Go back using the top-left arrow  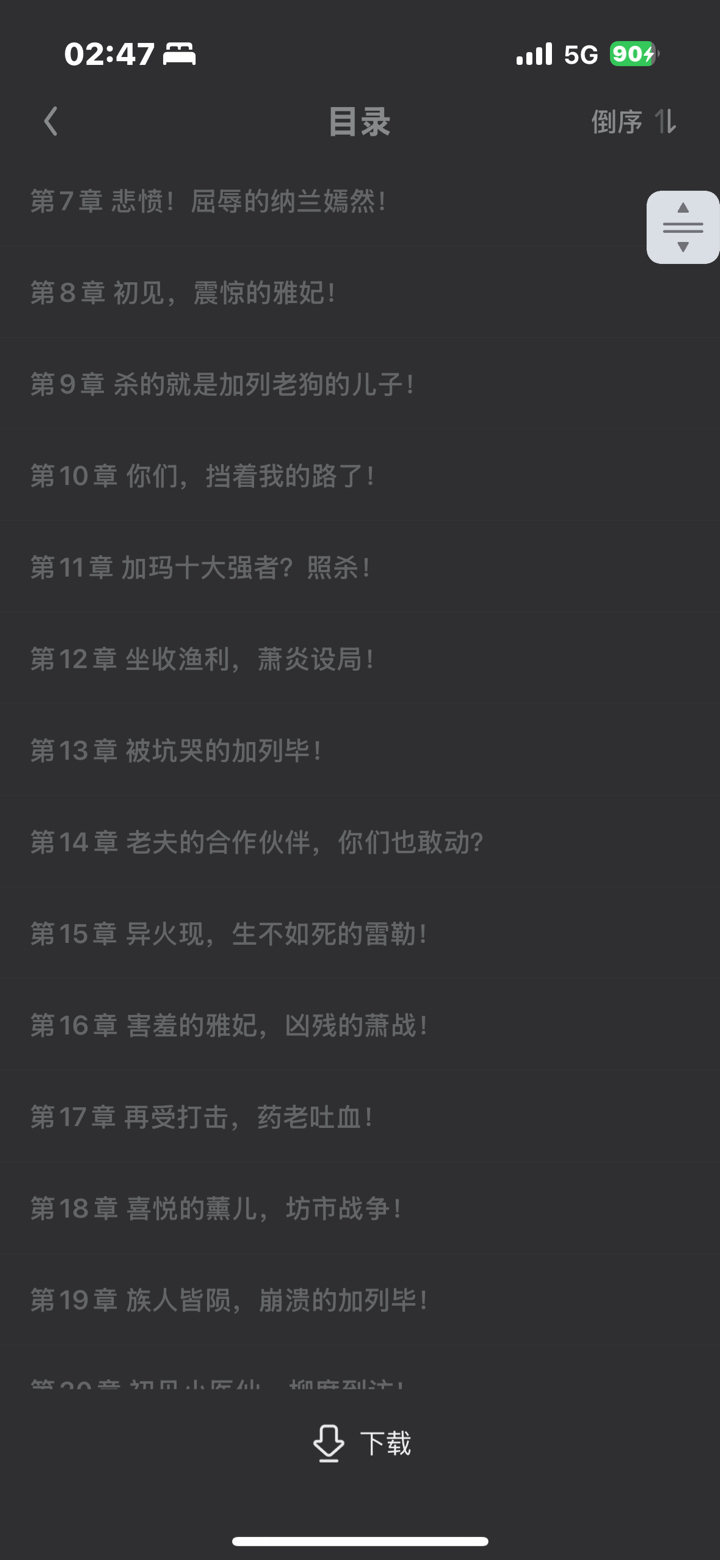point(51,122)
